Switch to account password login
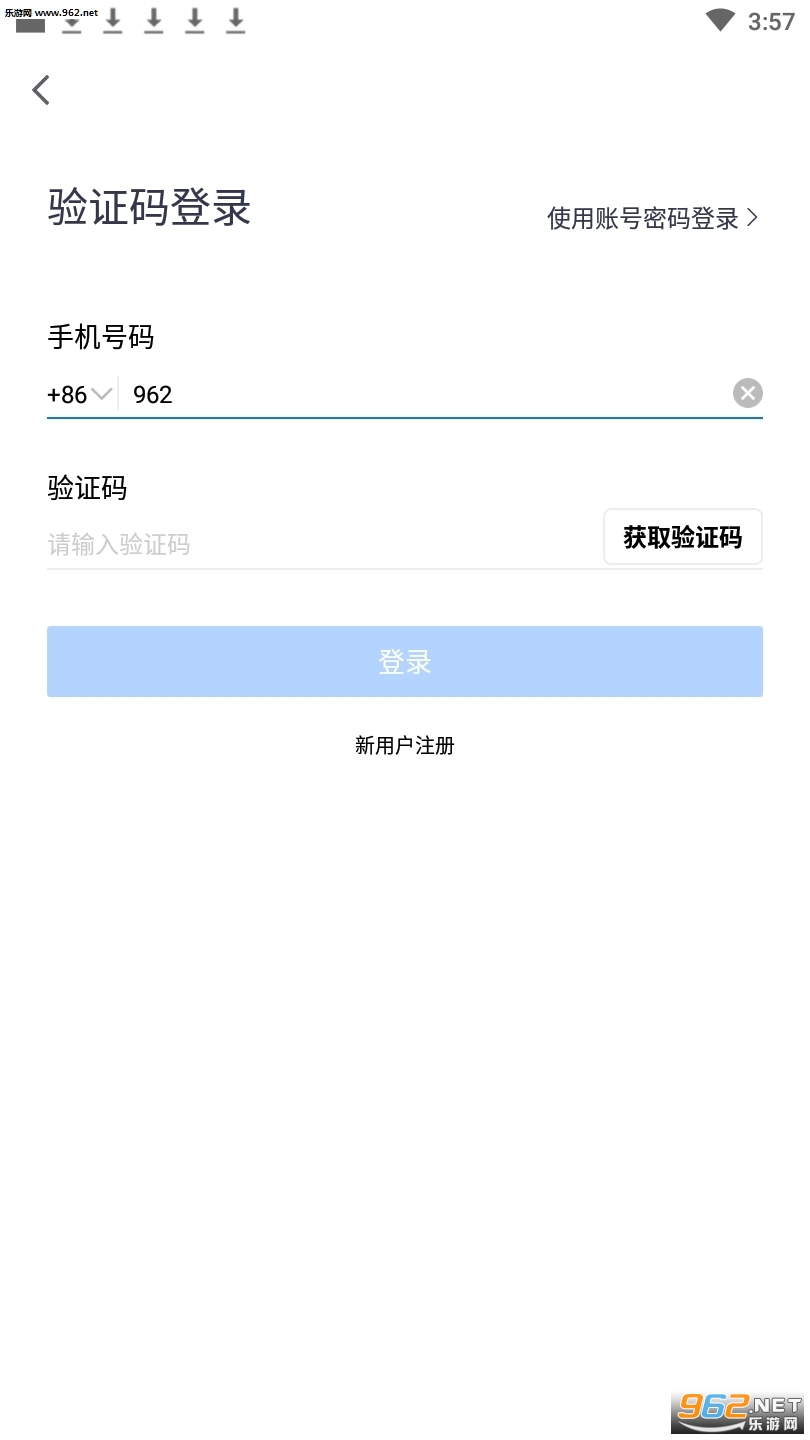This screenshot has width=810, height=1440. tap(652, 218)
